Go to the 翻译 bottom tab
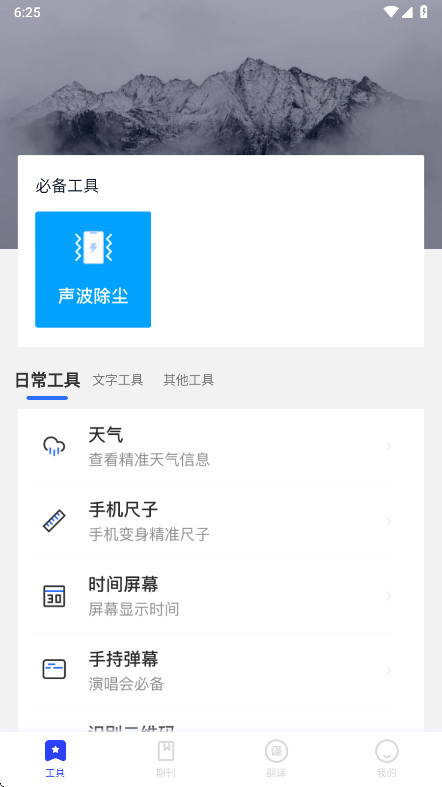Screen dimensions: 442x787 pyautogui.click(x=276, y=758)
